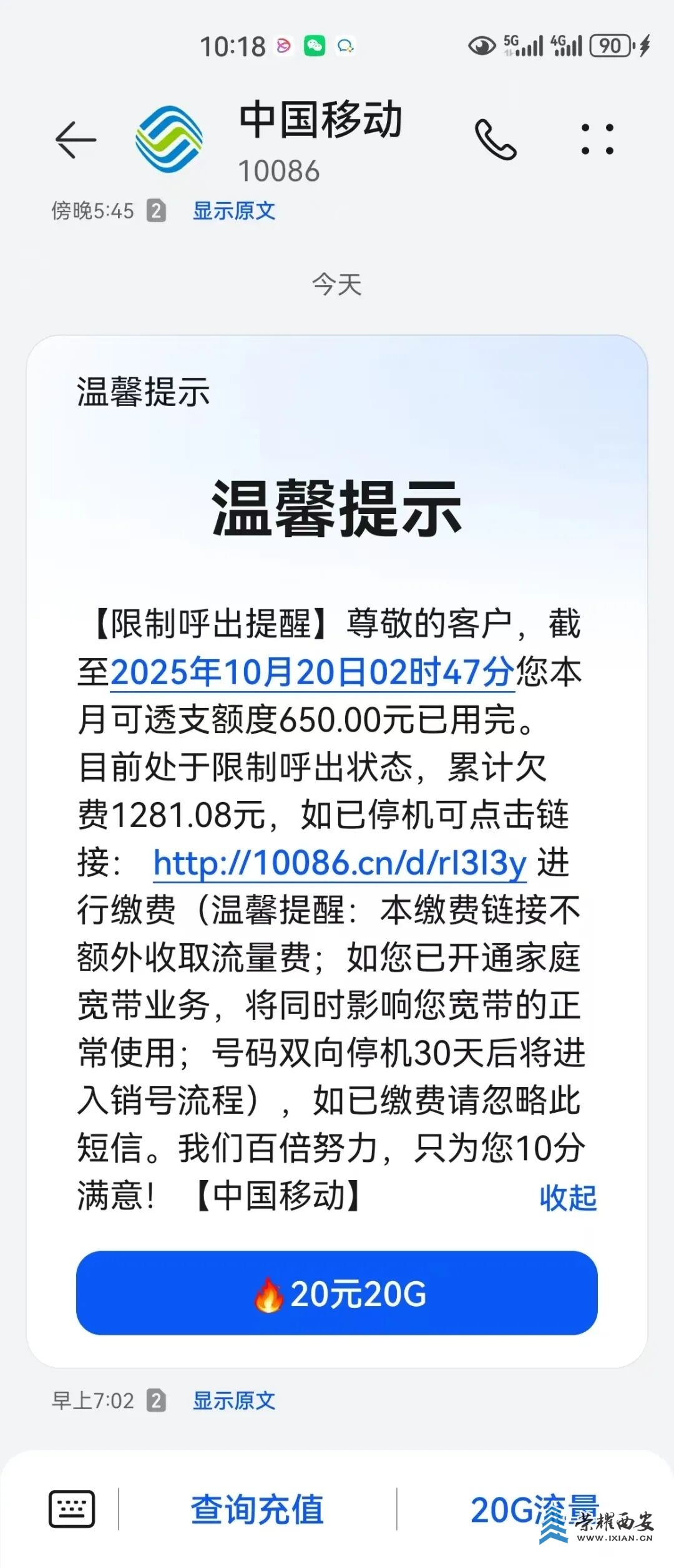Expand 显示原文 on the 傍晚5:45 message
Image resolution: width=674 pixels, height=1568 pixels.
click(x=233, y=211)
